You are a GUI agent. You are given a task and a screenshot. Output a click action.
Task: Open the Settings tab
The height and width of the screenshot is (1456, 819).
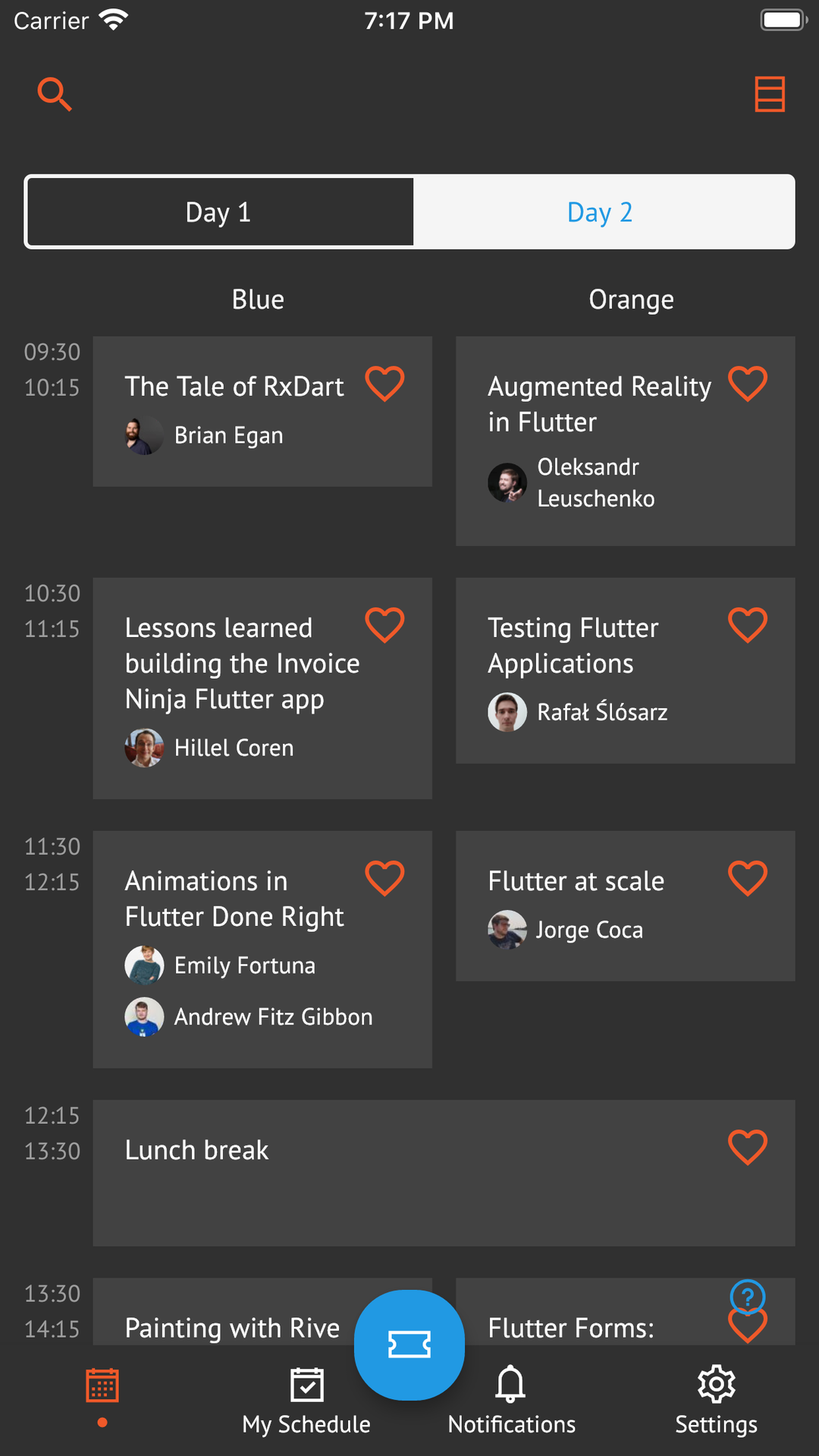pyautogui.click(x=716, y=1401)
